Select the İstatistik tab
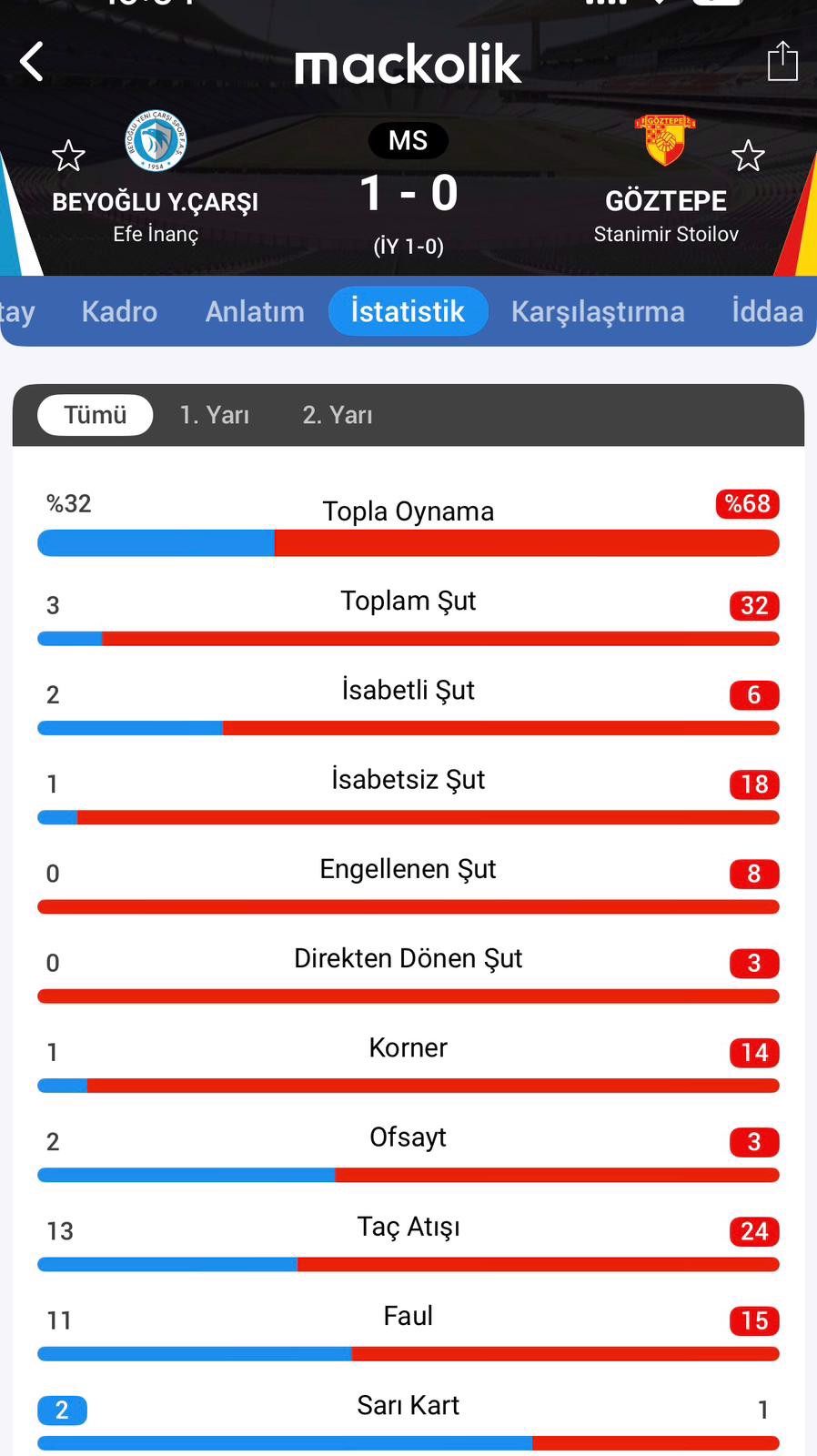This screenshot has height=1456, width=817. click(408, 311)
